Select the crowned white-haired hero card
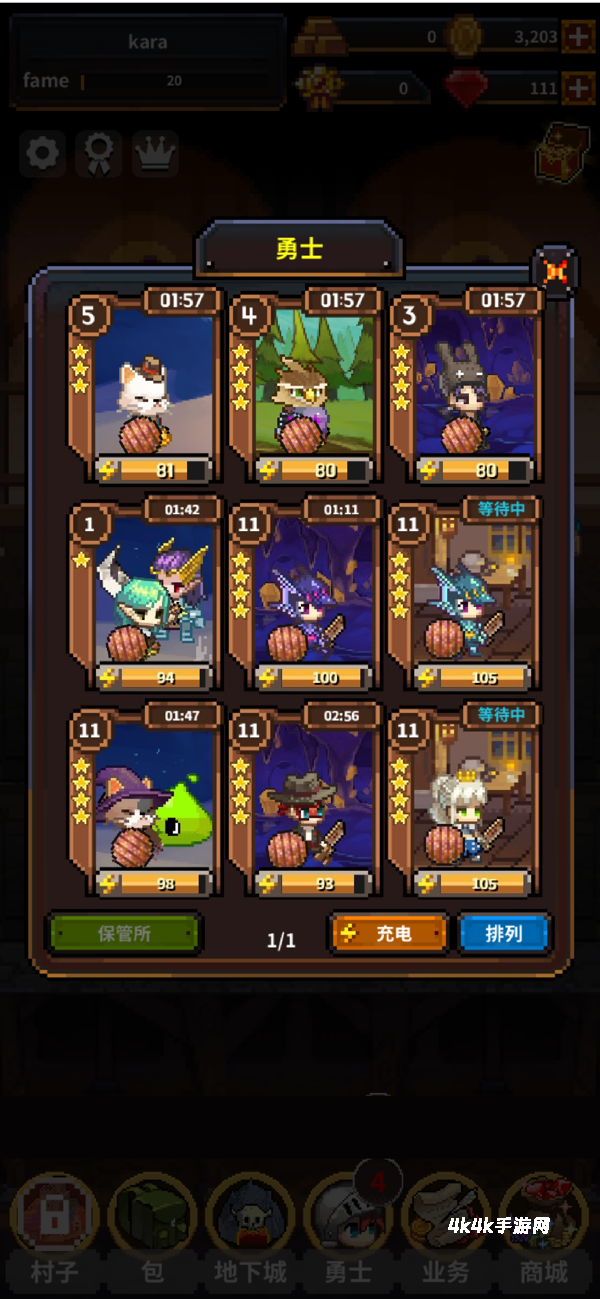 [465, 800]
